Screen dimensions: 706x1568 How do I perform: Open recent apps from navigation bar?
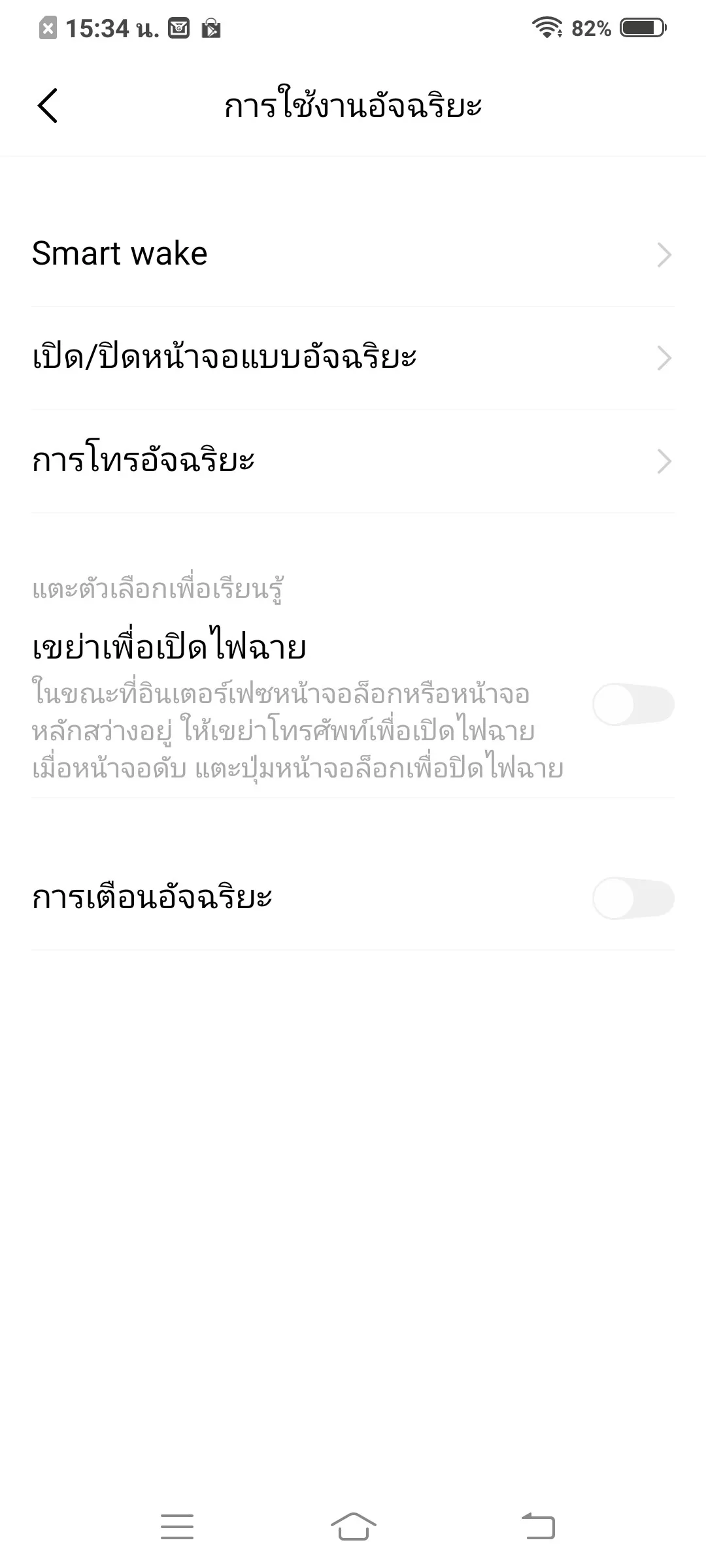(x=177, y=1527)
